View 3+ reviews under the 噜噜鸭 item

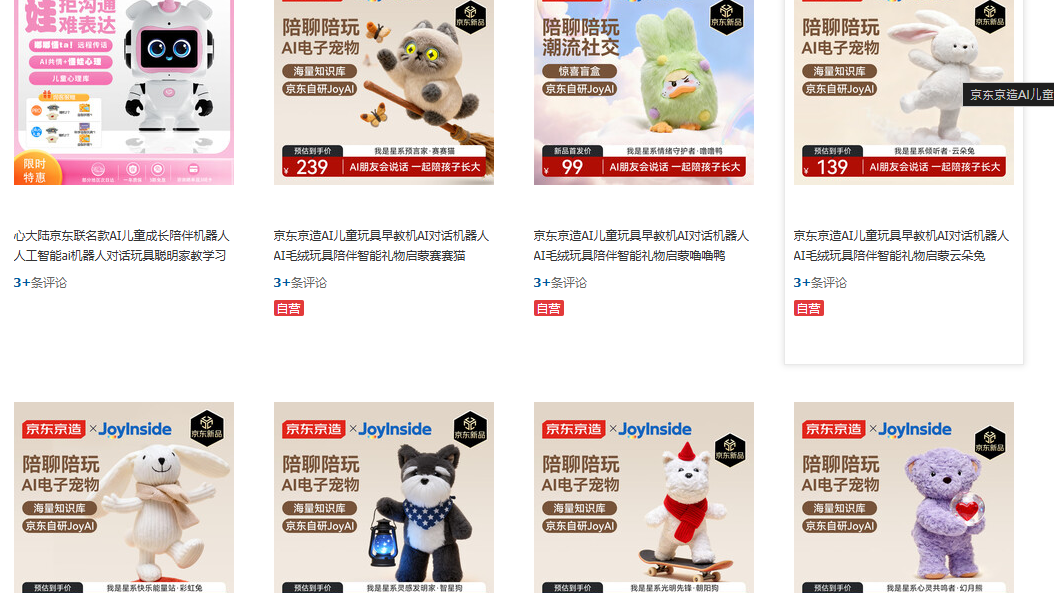tap(560, 283)
